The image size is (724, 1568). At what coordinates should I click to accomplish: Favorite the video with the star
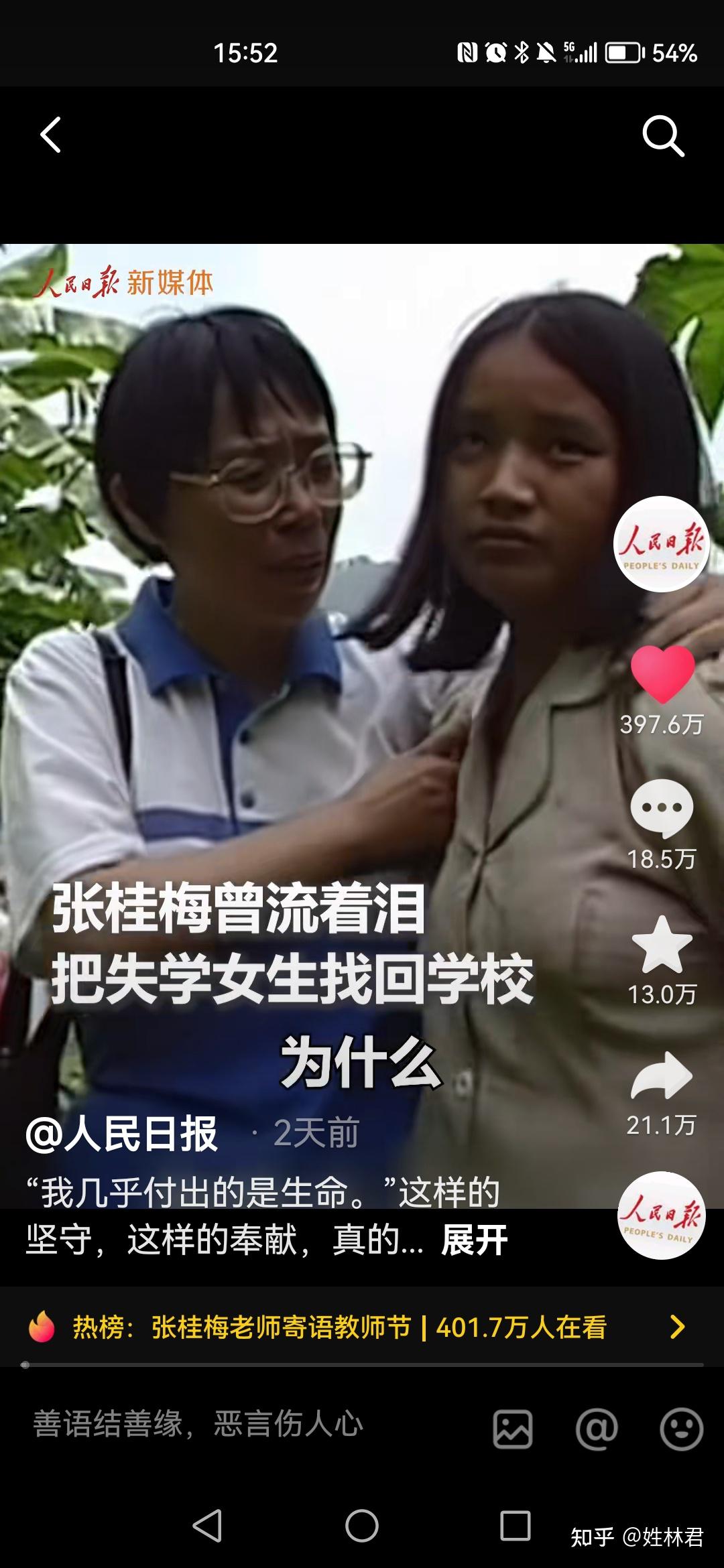click(662, 945)
